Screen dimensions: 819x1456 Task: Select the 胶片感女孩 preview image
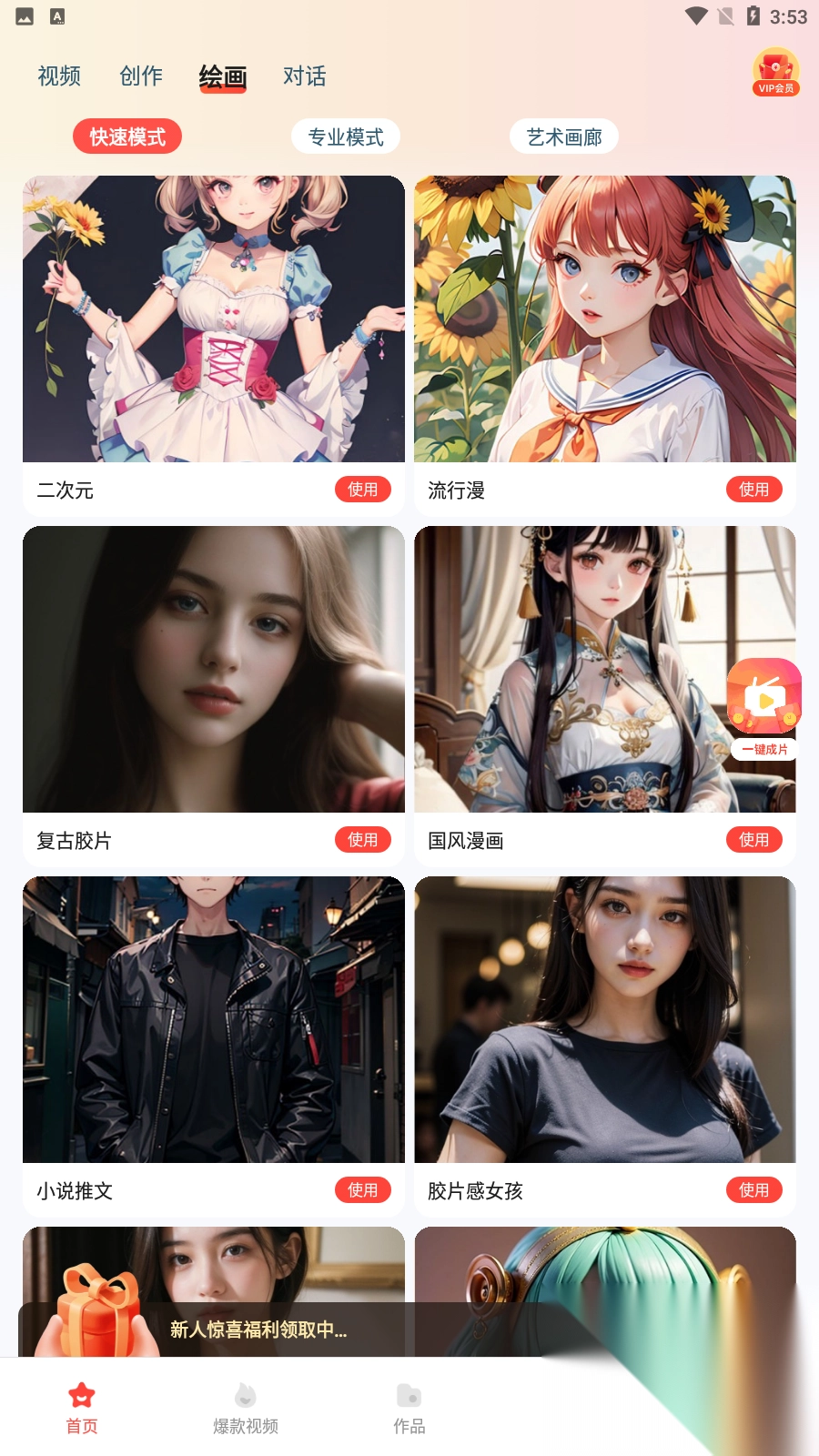tap(604, 1019)
